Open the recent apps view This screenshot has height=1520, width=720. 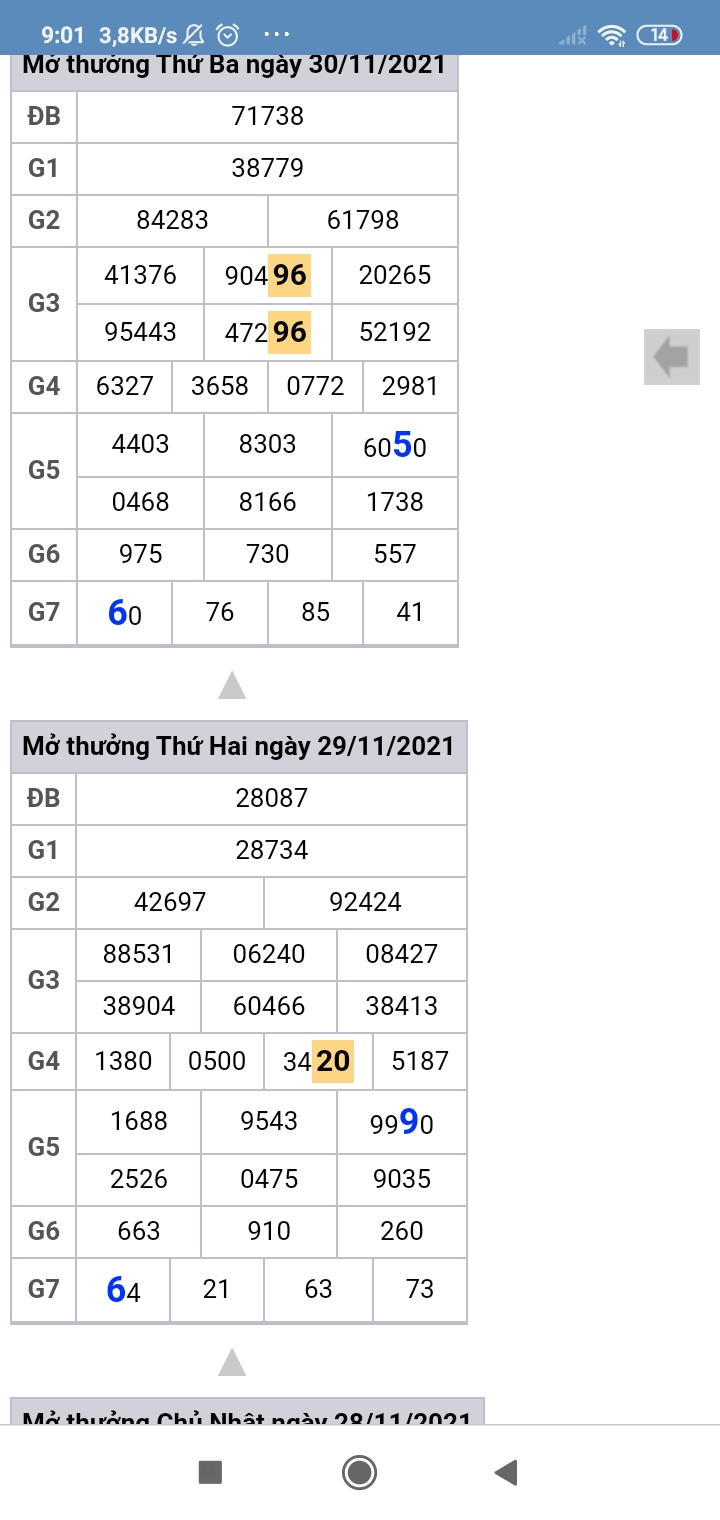click(x=210, y=1472)
